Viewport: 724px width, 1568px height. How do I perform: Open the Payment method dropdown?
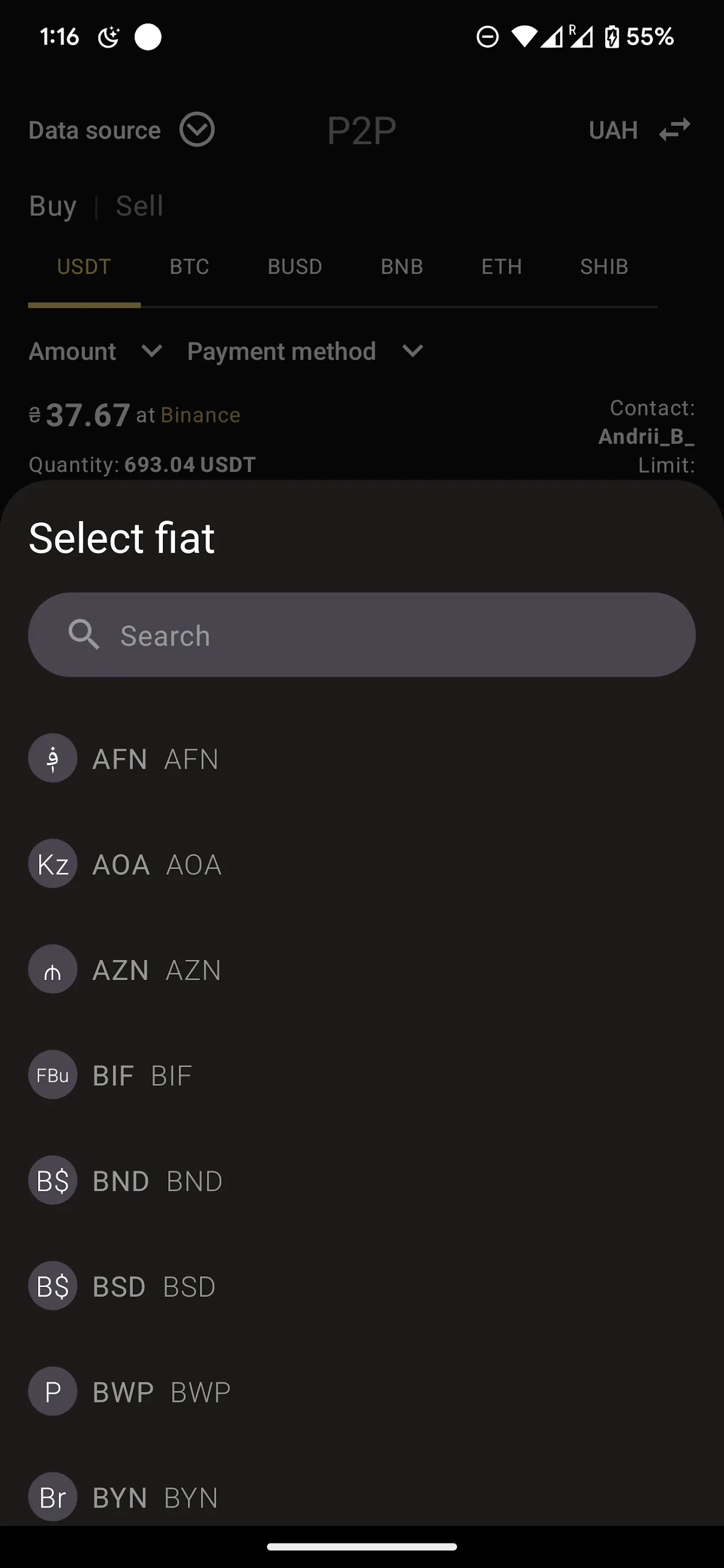412,351
